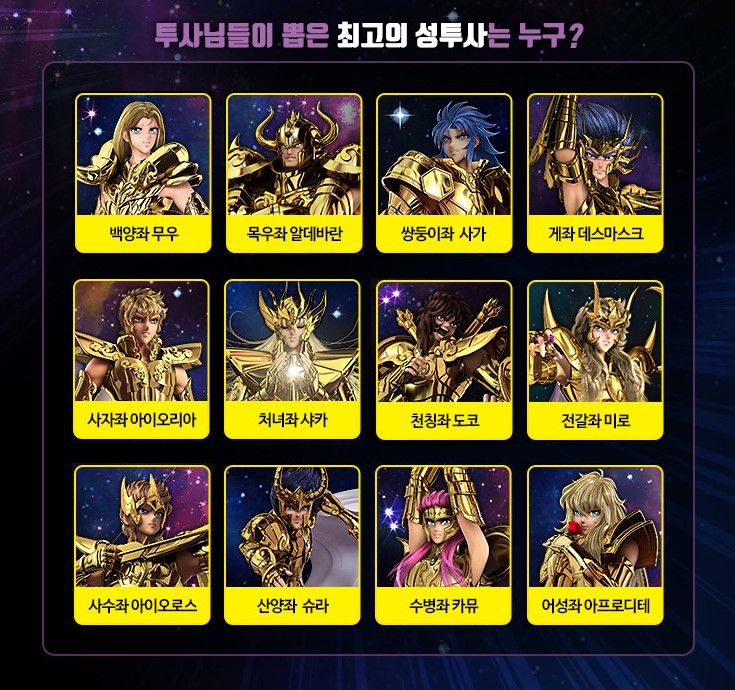
Task: Choose the 천칭좌 도코 card
Action: (444, 358)
